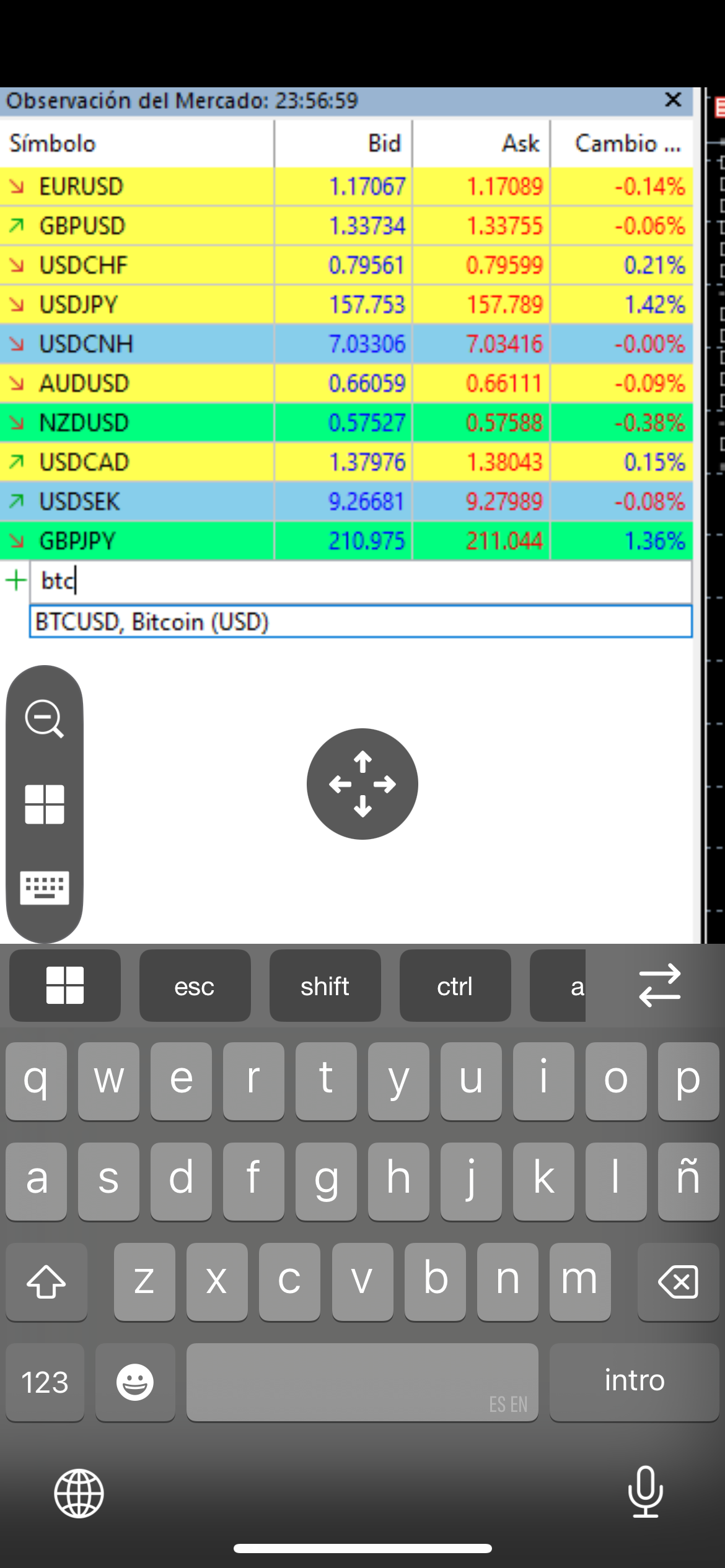Tap the four-arrow move control
The image size is (725, 1568).
(x=362, y=784)
